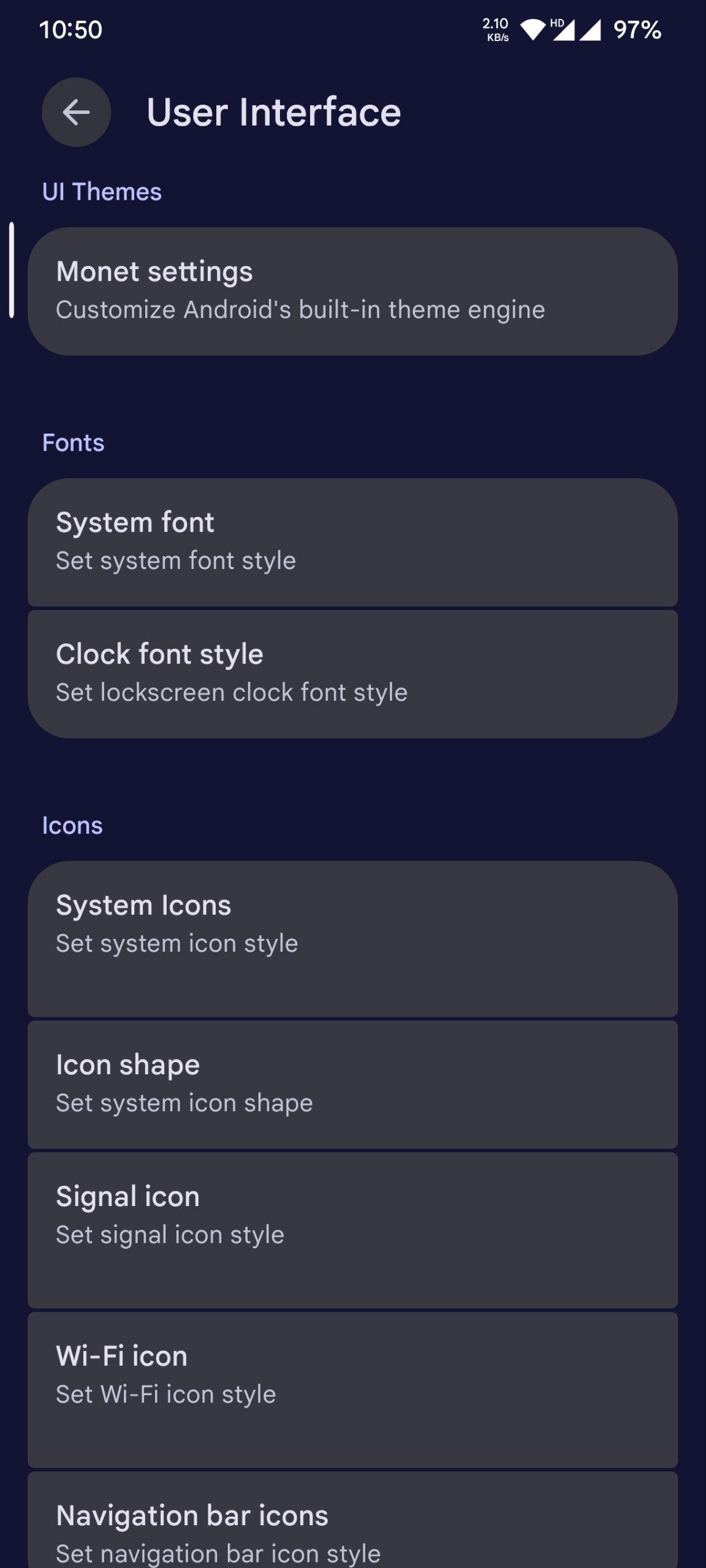Open Signal icon style setting
The width and height of the screenshot is (706, 1568).
352,1229
